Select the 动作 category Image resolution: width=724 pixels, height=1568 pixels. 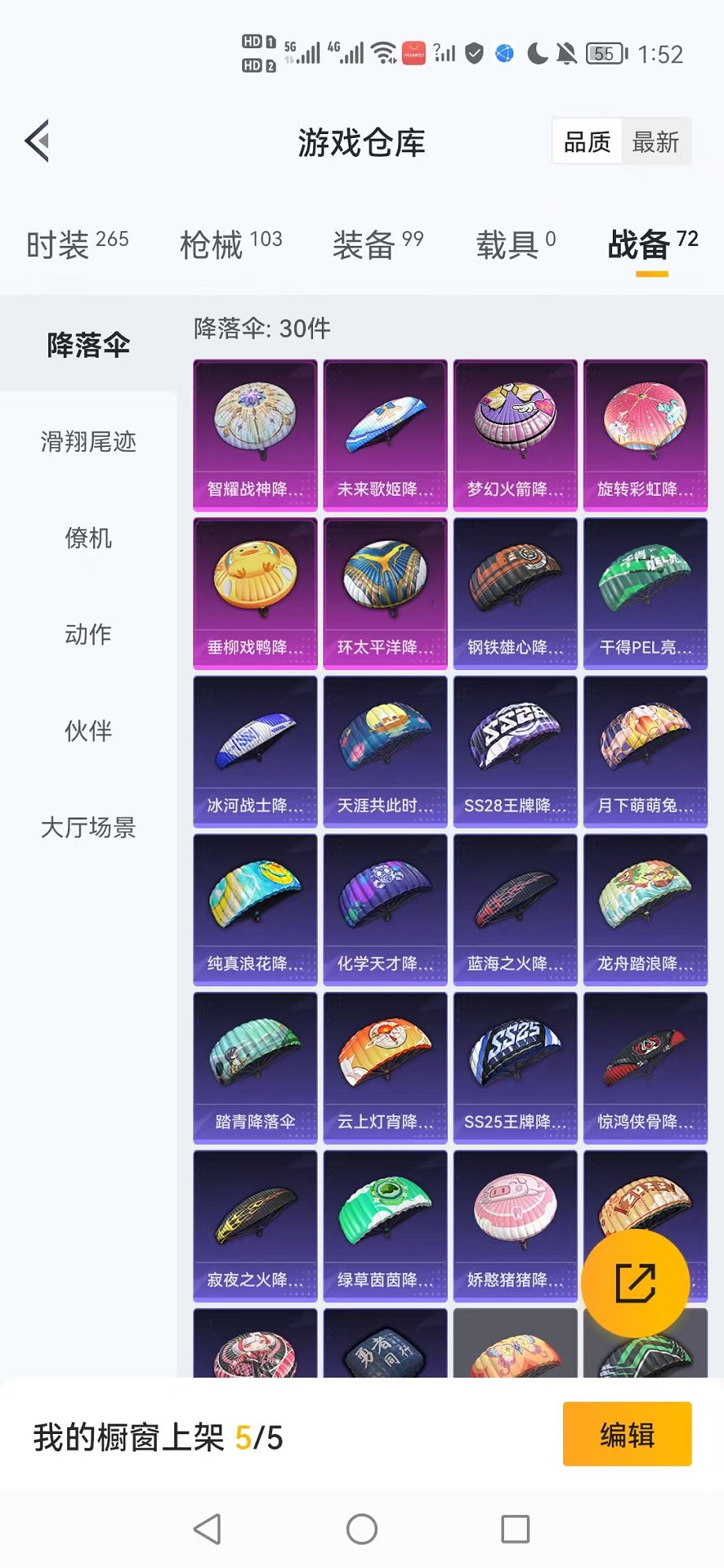(88, 635)
